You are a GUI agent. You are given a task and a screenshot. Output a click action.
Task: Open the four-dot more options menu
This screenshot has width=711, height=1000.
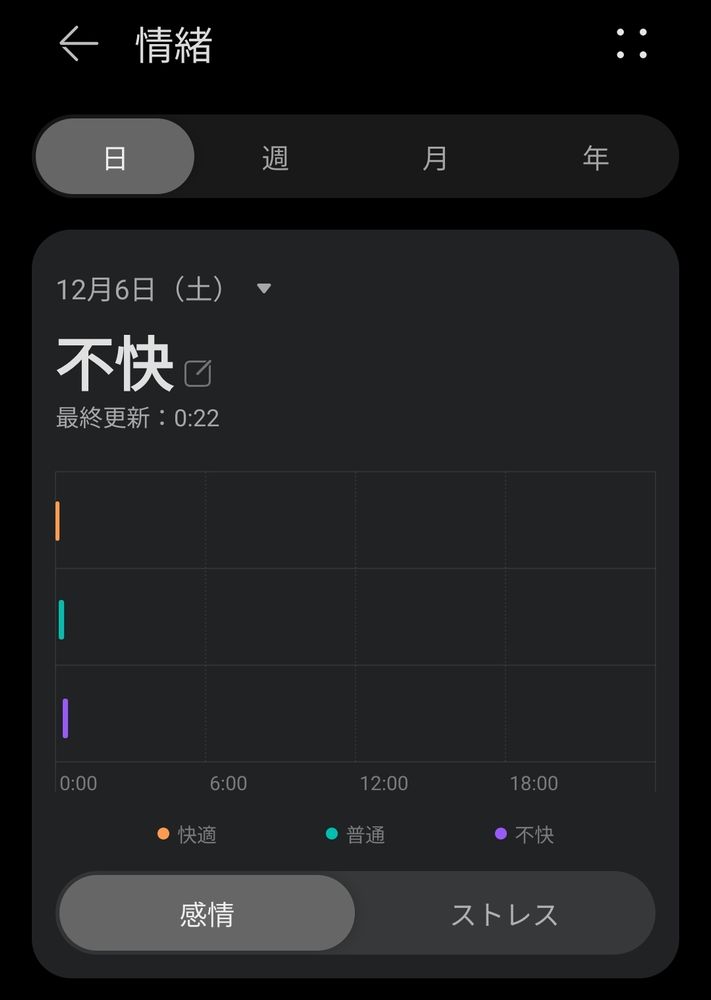click(x=632, y=44)
